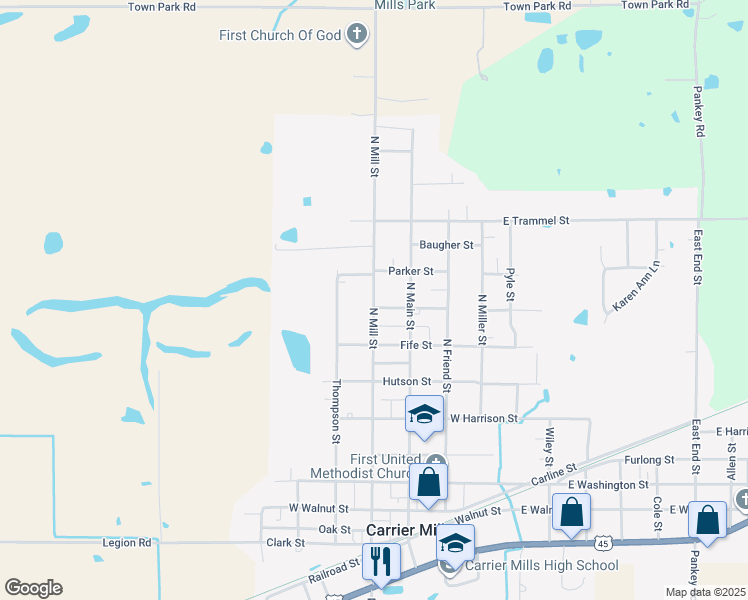The image size is (748, 600).
Task: Open the shopping marker below First United Methodist
Action: (x=428, y=484)
